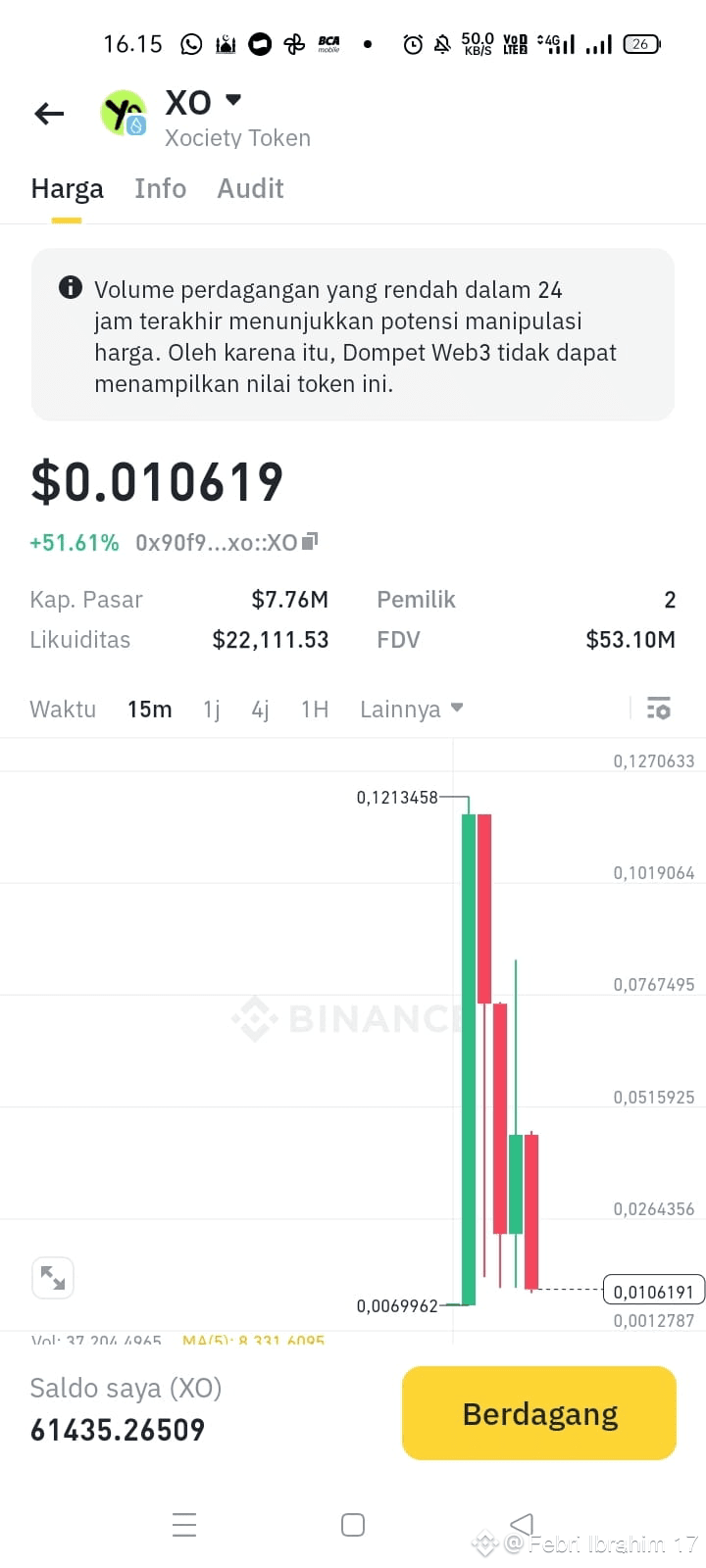Open the 1j interval option
706x1568 pixels.
[211, 709]
